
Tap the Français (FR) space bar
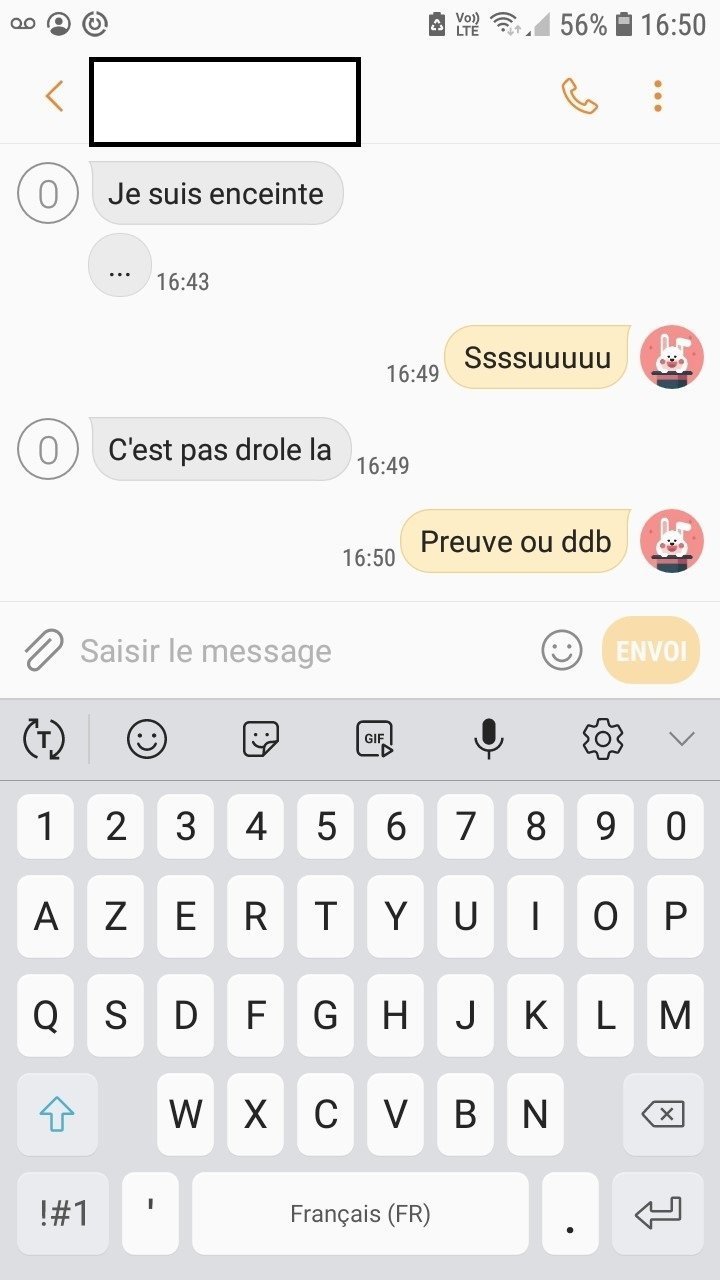tap(360, 1214)
